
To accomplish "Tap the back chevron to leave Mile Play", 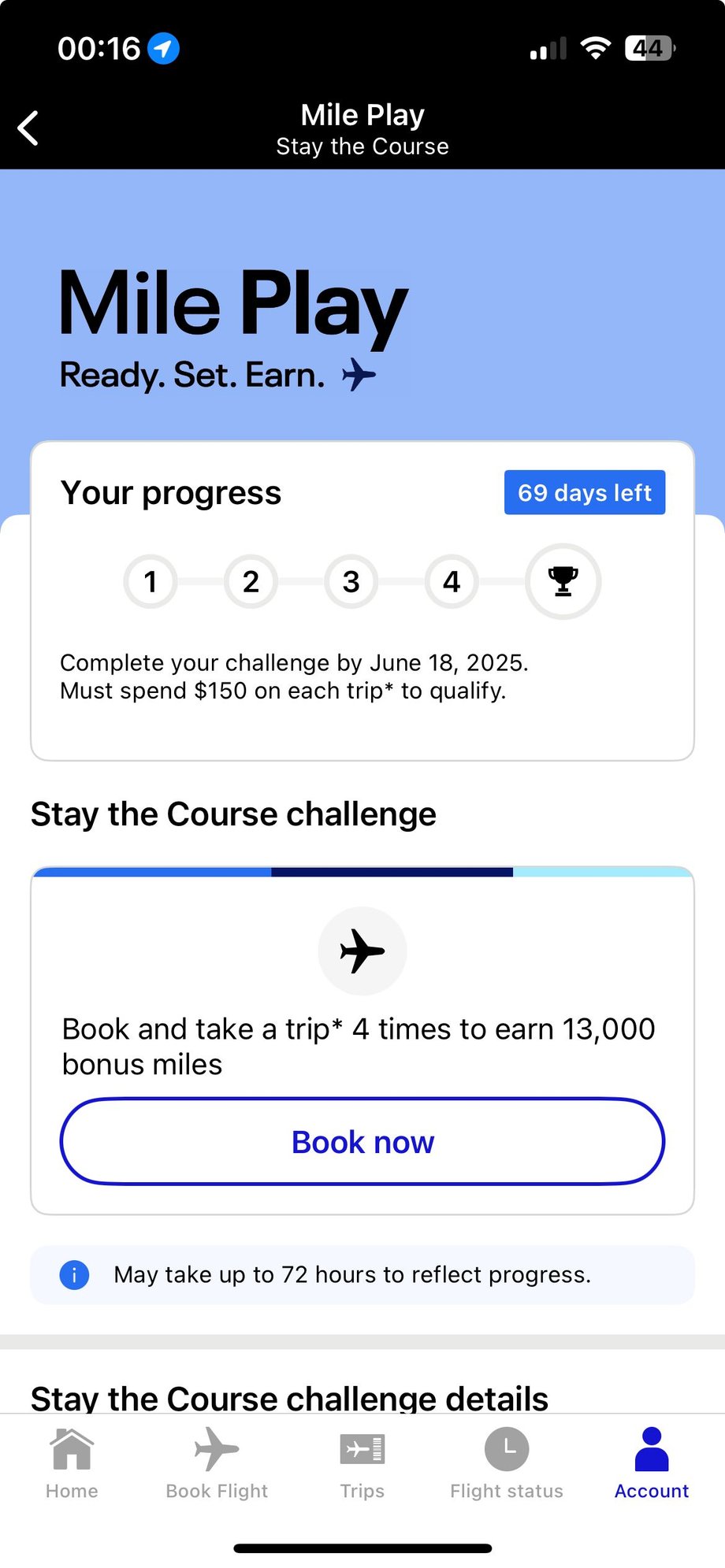I will coord(28,128).
